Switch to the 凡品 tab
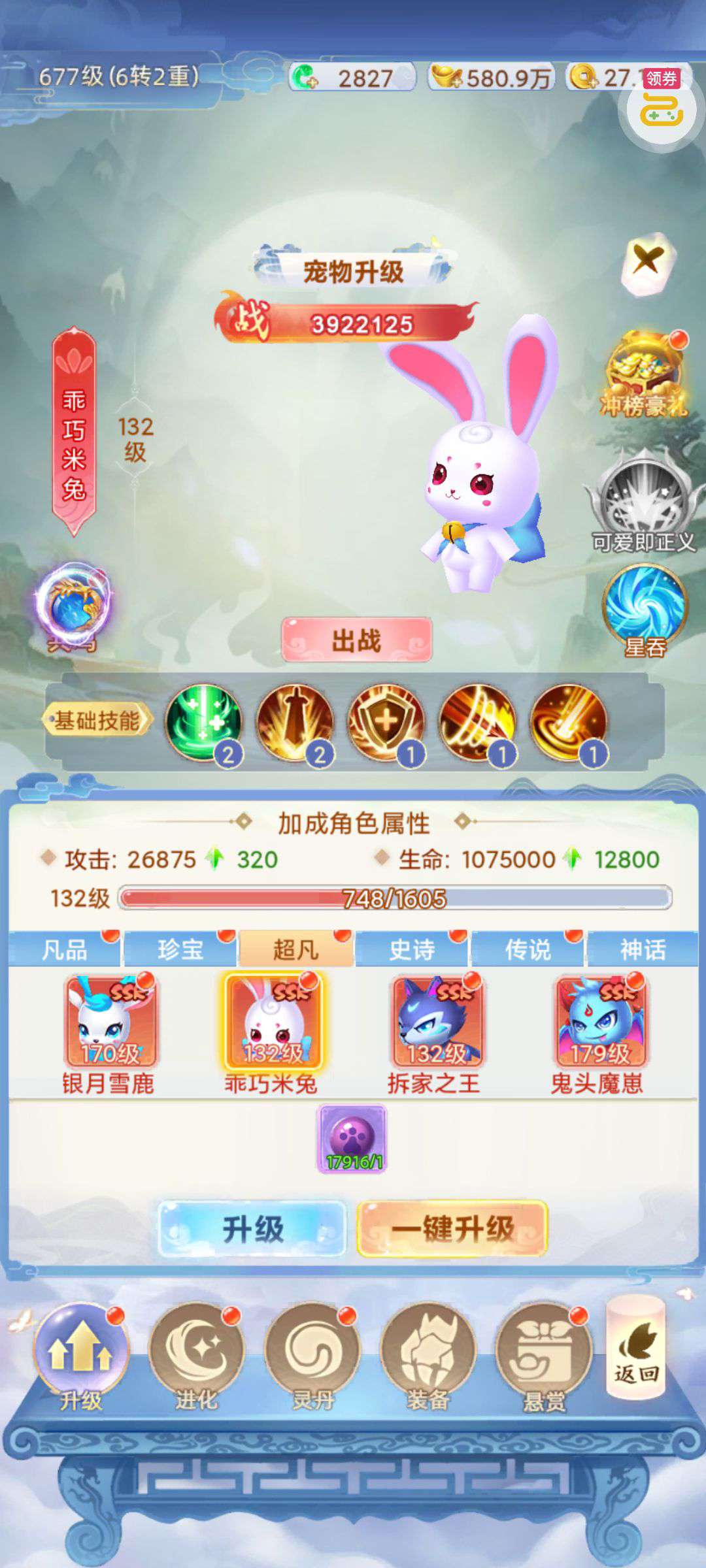 pyautogui.click(x=64, y=949)
